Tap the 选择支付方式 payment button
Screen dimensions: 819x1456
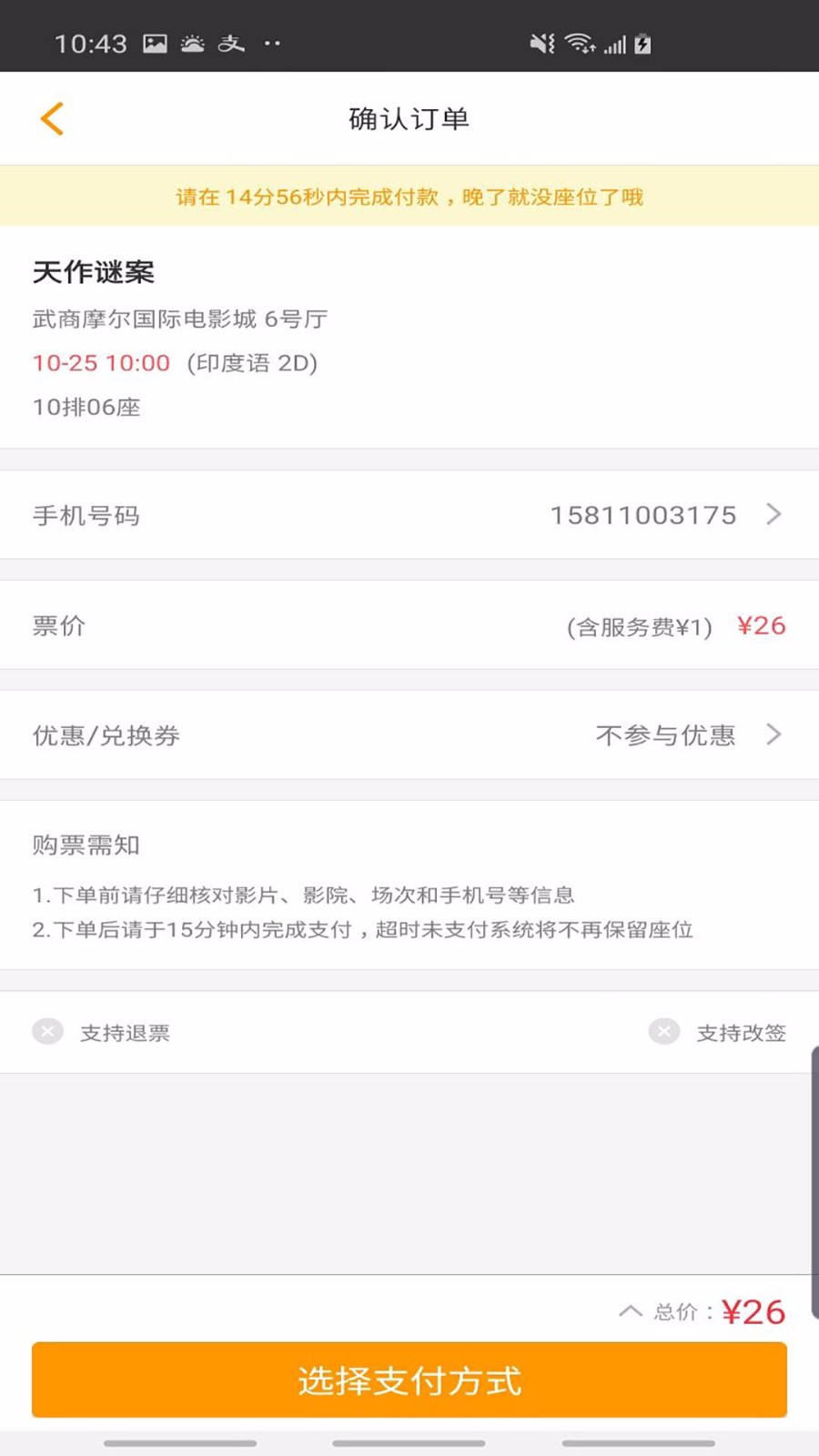[x=409, y=1380]
